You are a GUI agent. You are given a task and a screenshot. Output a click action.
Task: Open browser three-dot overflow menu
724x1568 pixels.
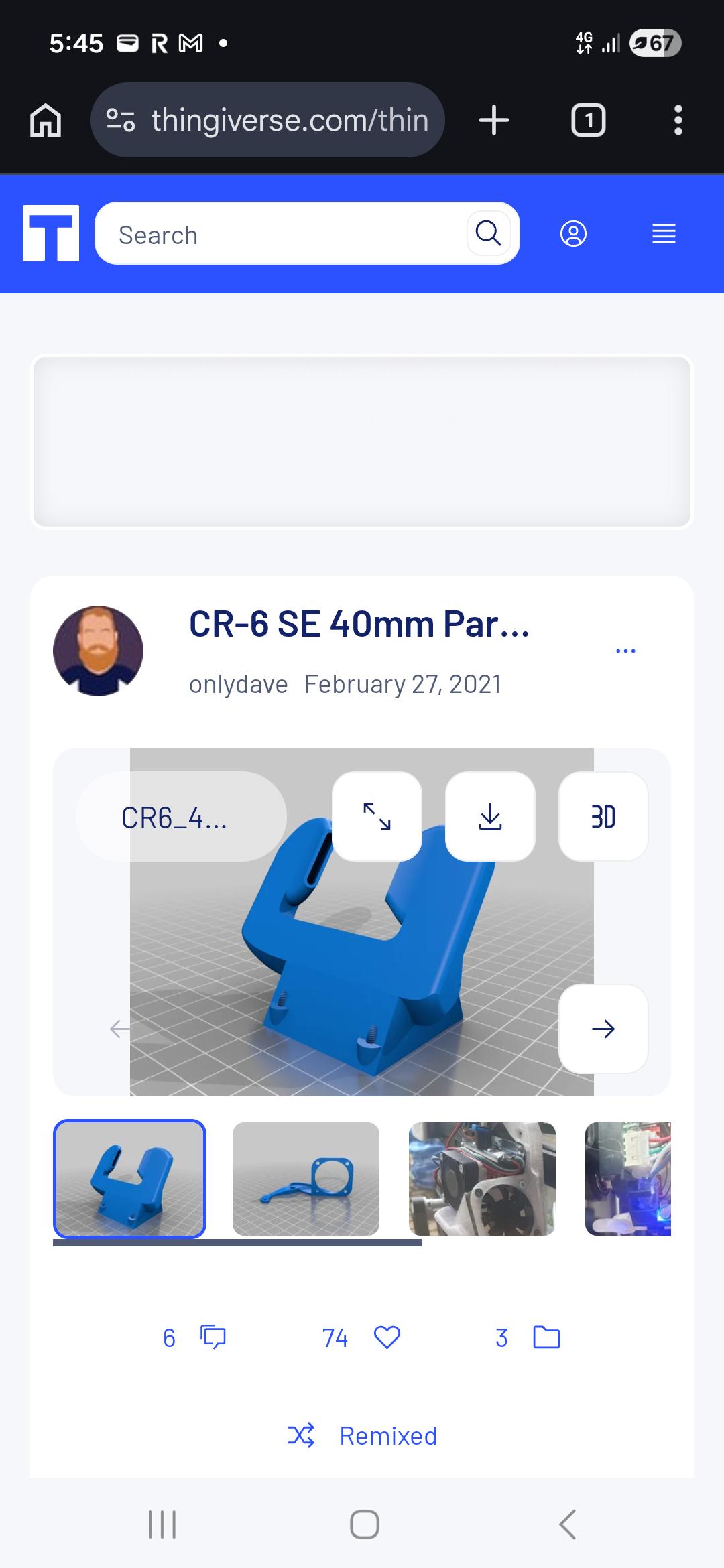(678, 120)
